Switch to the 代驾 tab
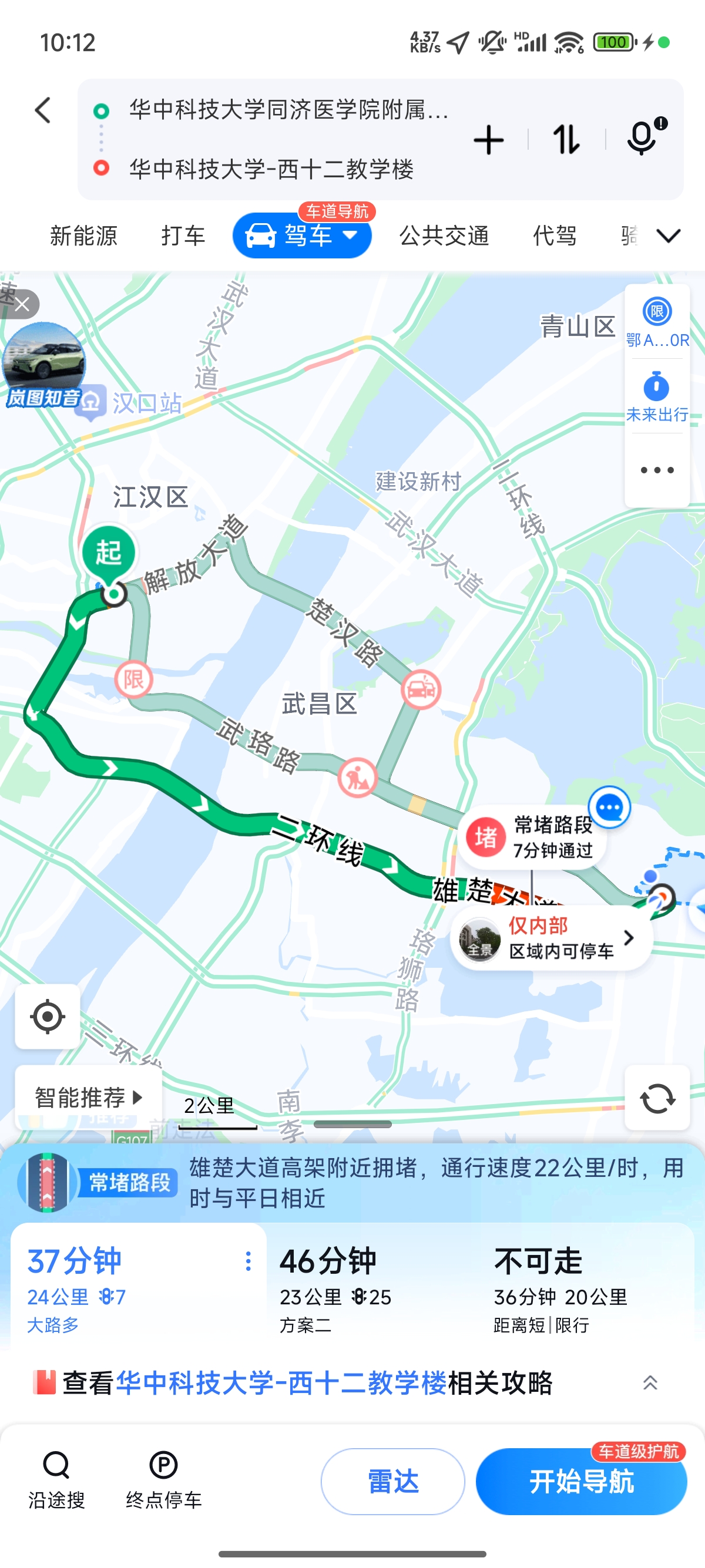This screenshot has height=1568, width=705. [x=554, y=235]
